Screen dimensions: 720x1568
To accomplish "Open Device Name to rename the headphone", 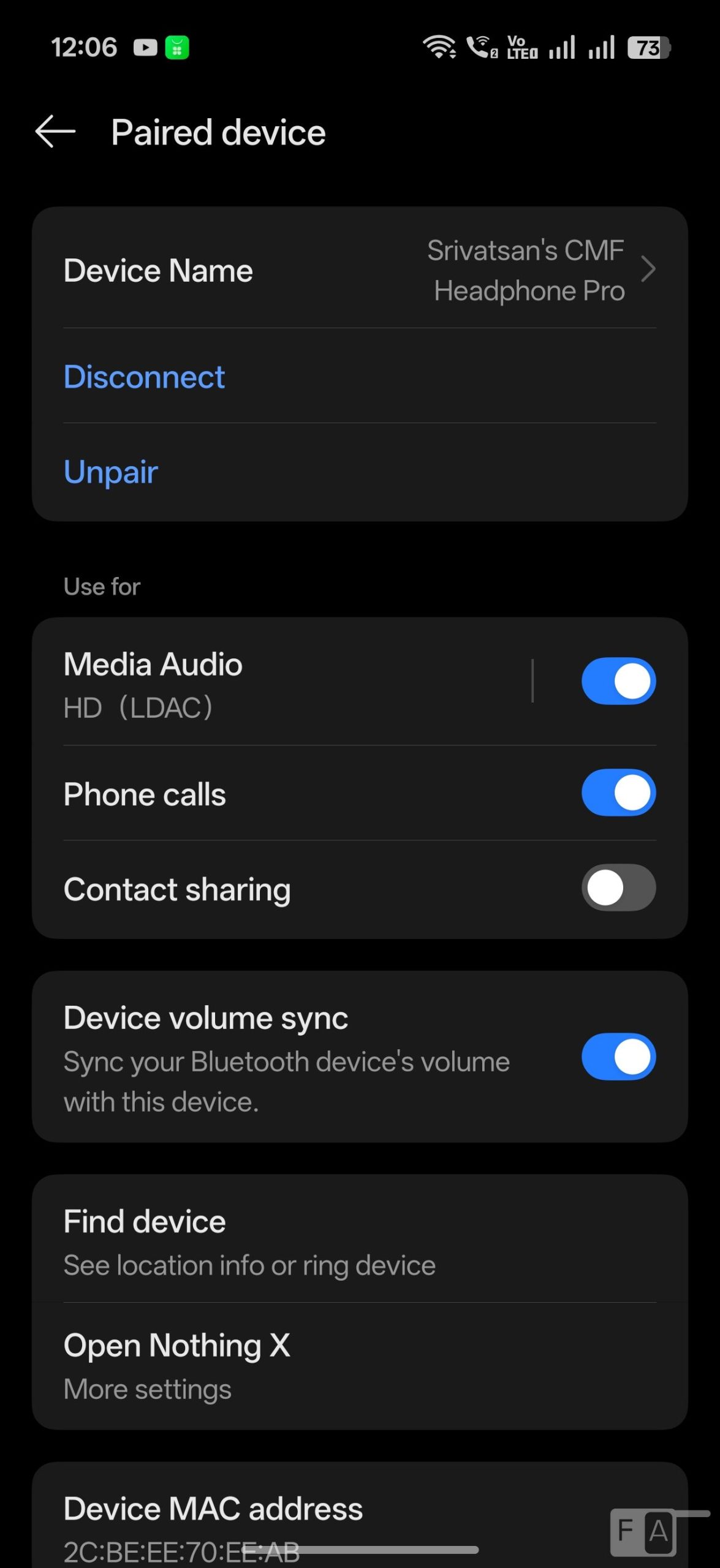I will [359, 270].
